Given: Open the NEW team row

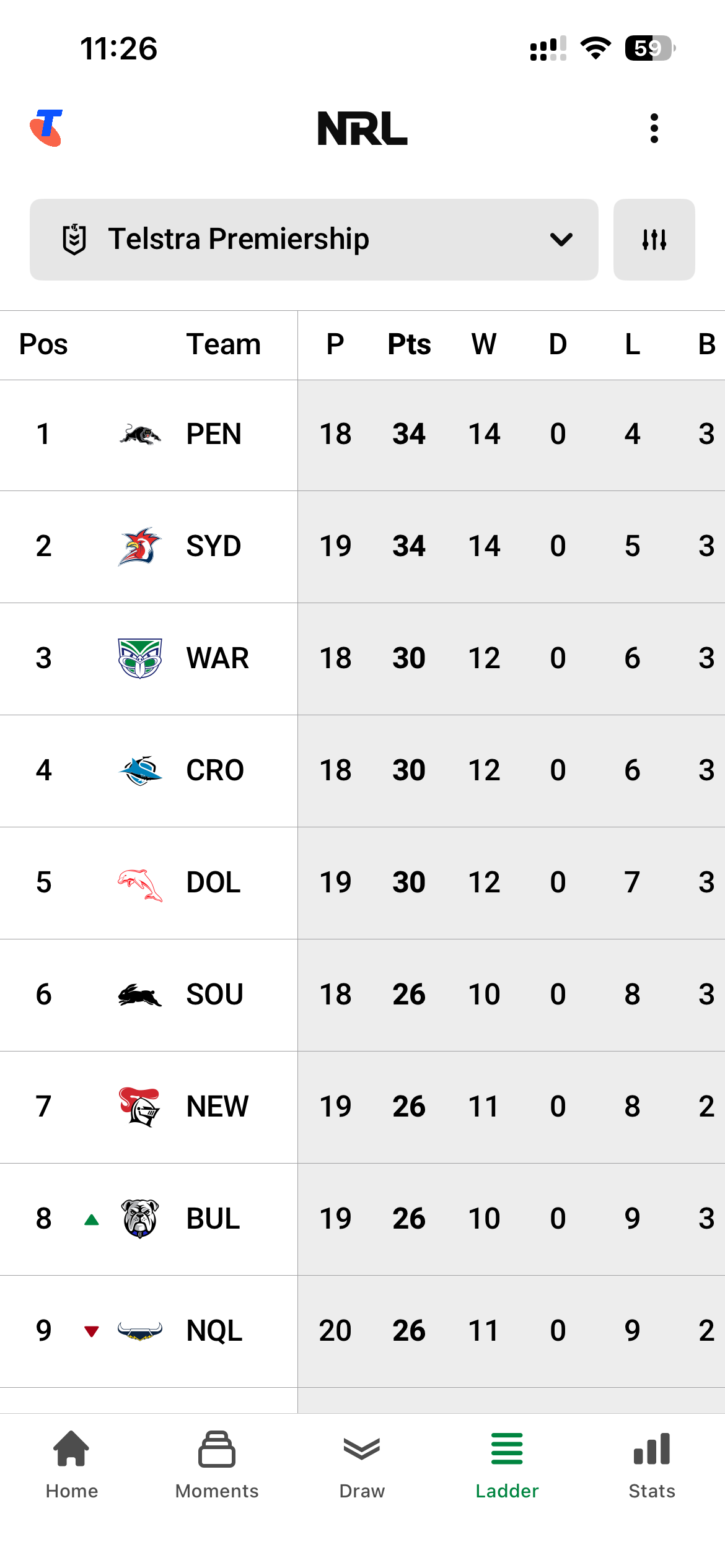Looking at the screenshot, I should pyautogui.click(x=362, y=1107).
